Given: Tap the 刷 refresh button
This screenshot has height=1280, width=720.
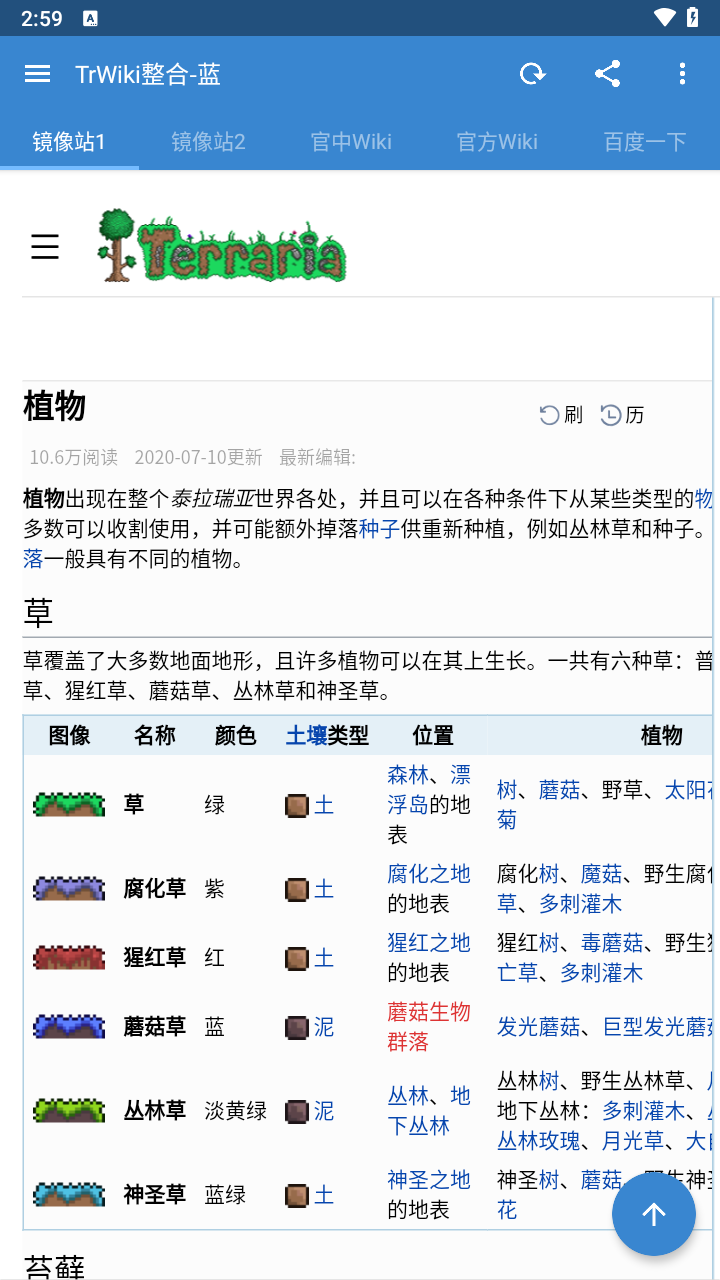Looking at the screenshot, I should [x=561, y=415].
